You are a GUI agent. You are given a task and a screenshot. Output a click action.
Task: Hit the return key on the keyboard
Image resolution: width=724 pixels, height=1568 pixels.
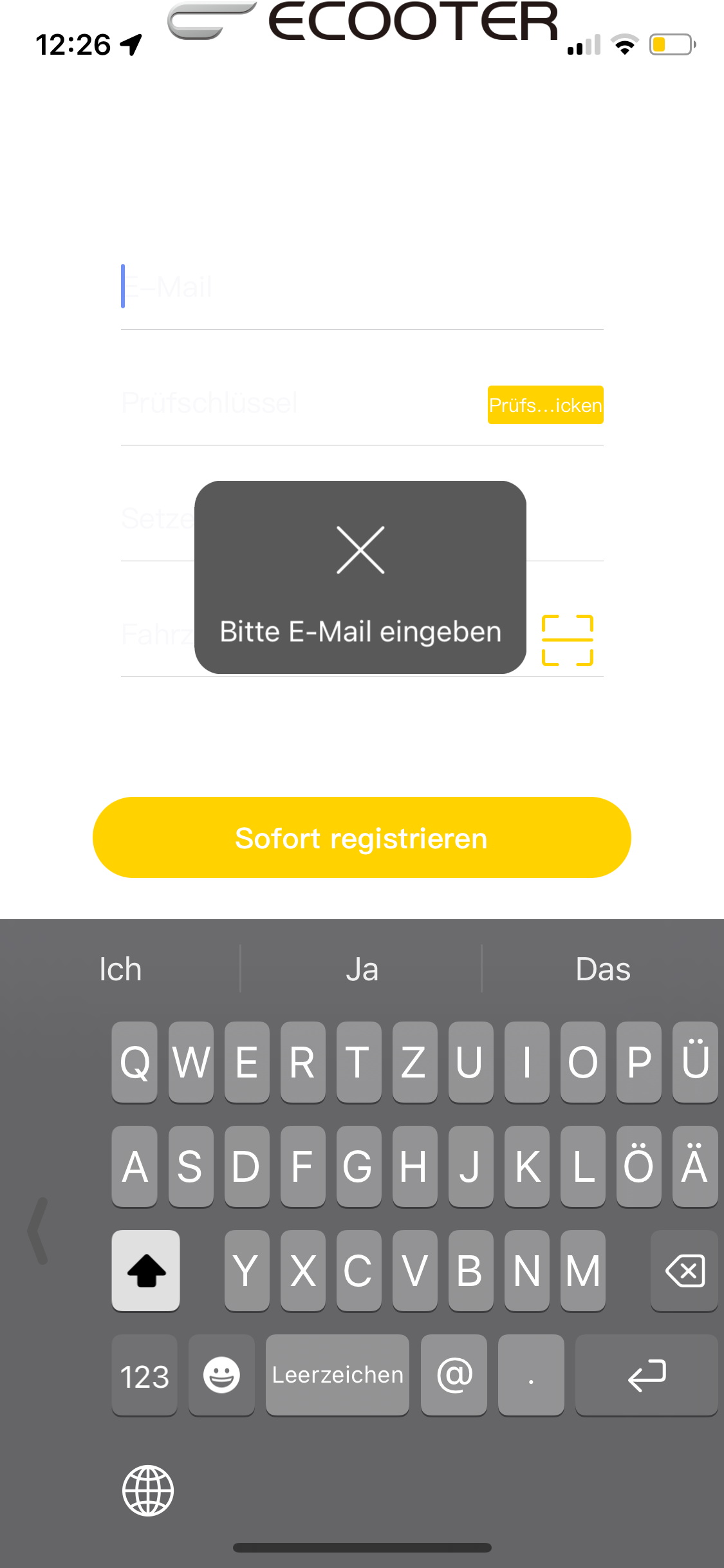pyautogui.click(x=646, y=1375)
